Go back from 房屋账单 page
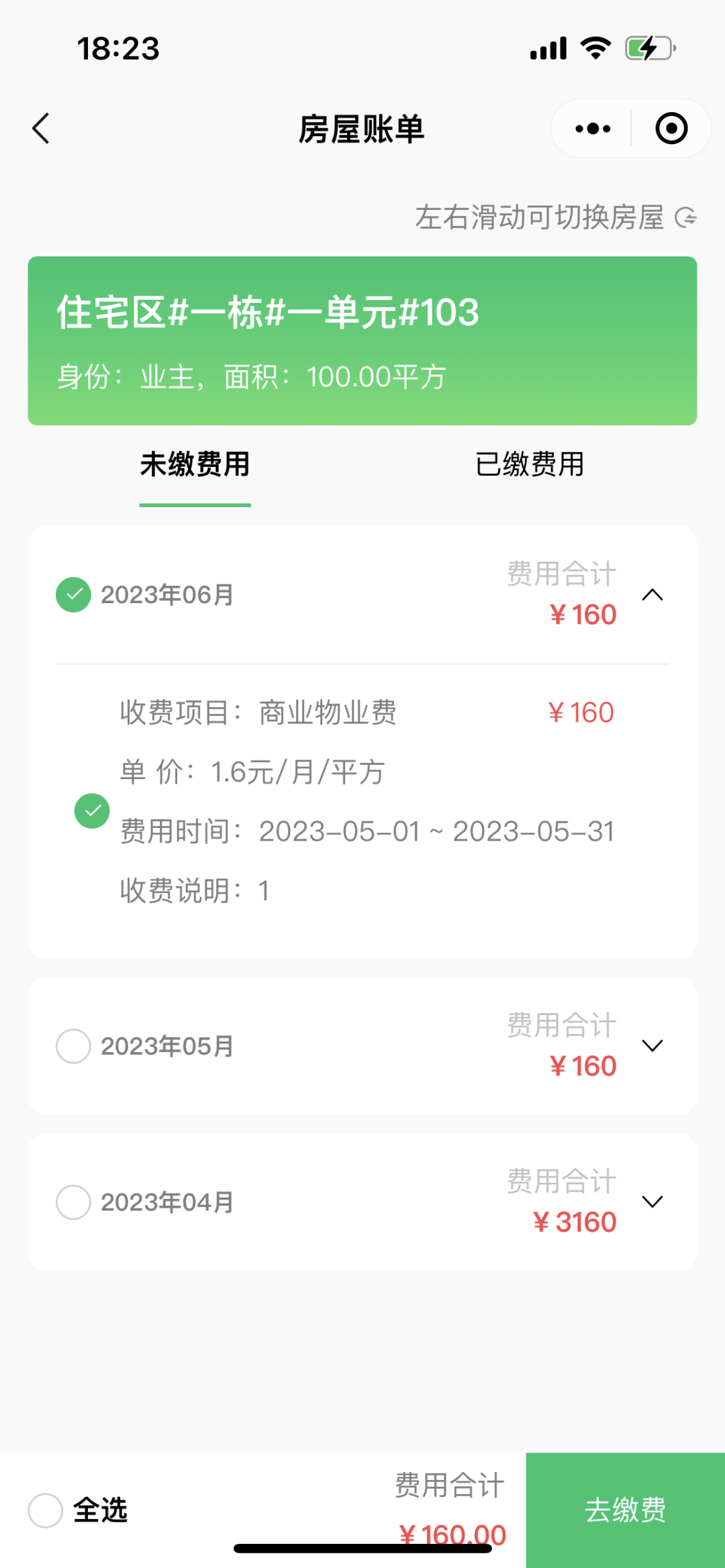 point(42,128)
